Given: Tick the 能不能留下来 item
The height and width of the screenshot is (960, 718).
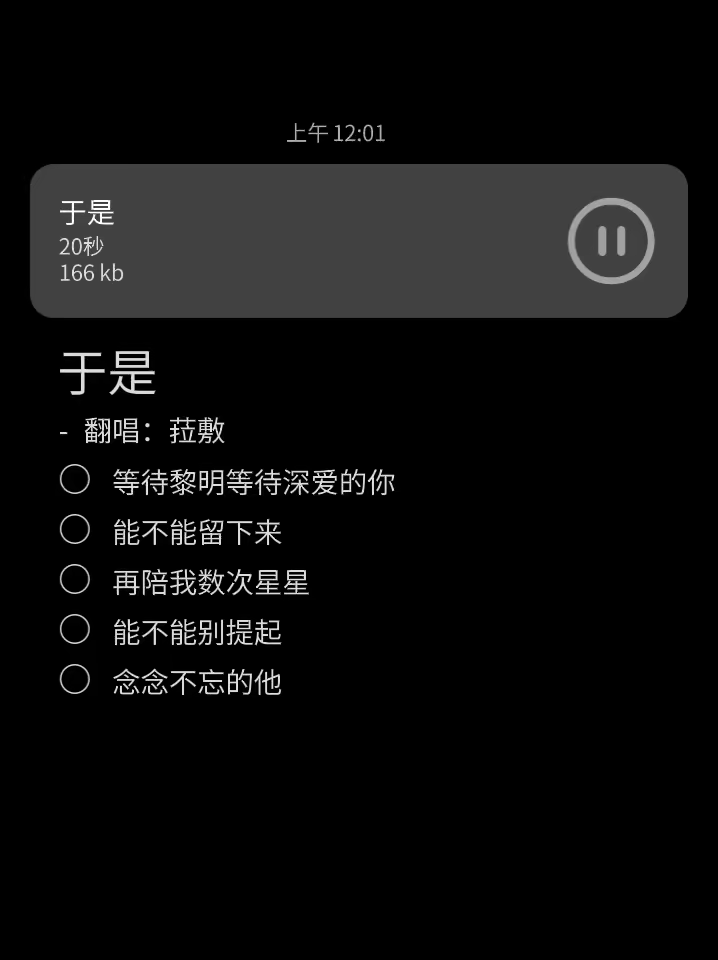Looking at the screenshot, I should (x=75, y=530).
